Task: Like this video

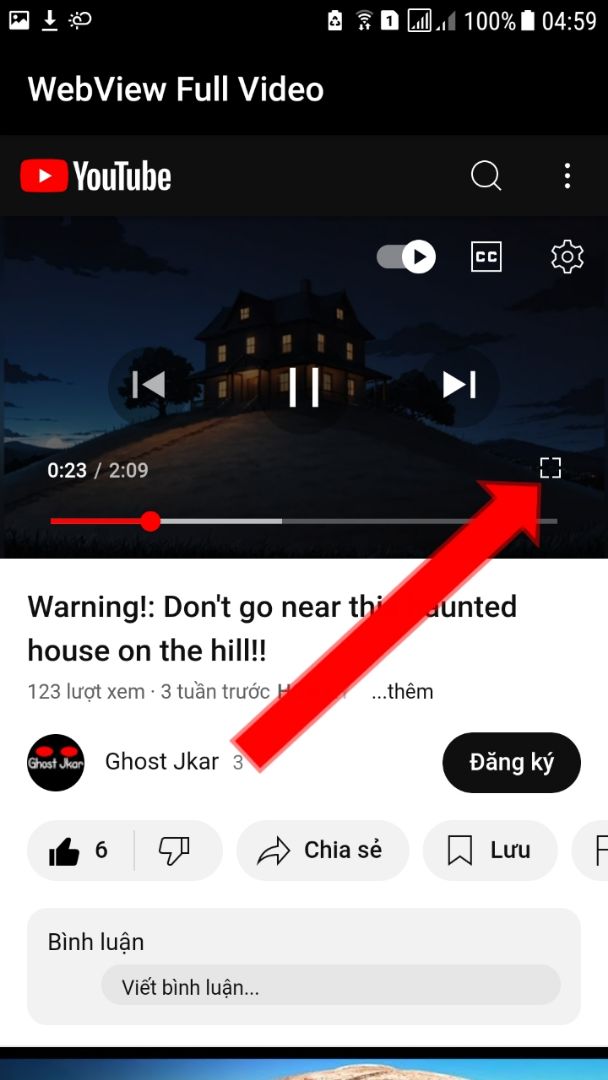Action: 80,851
